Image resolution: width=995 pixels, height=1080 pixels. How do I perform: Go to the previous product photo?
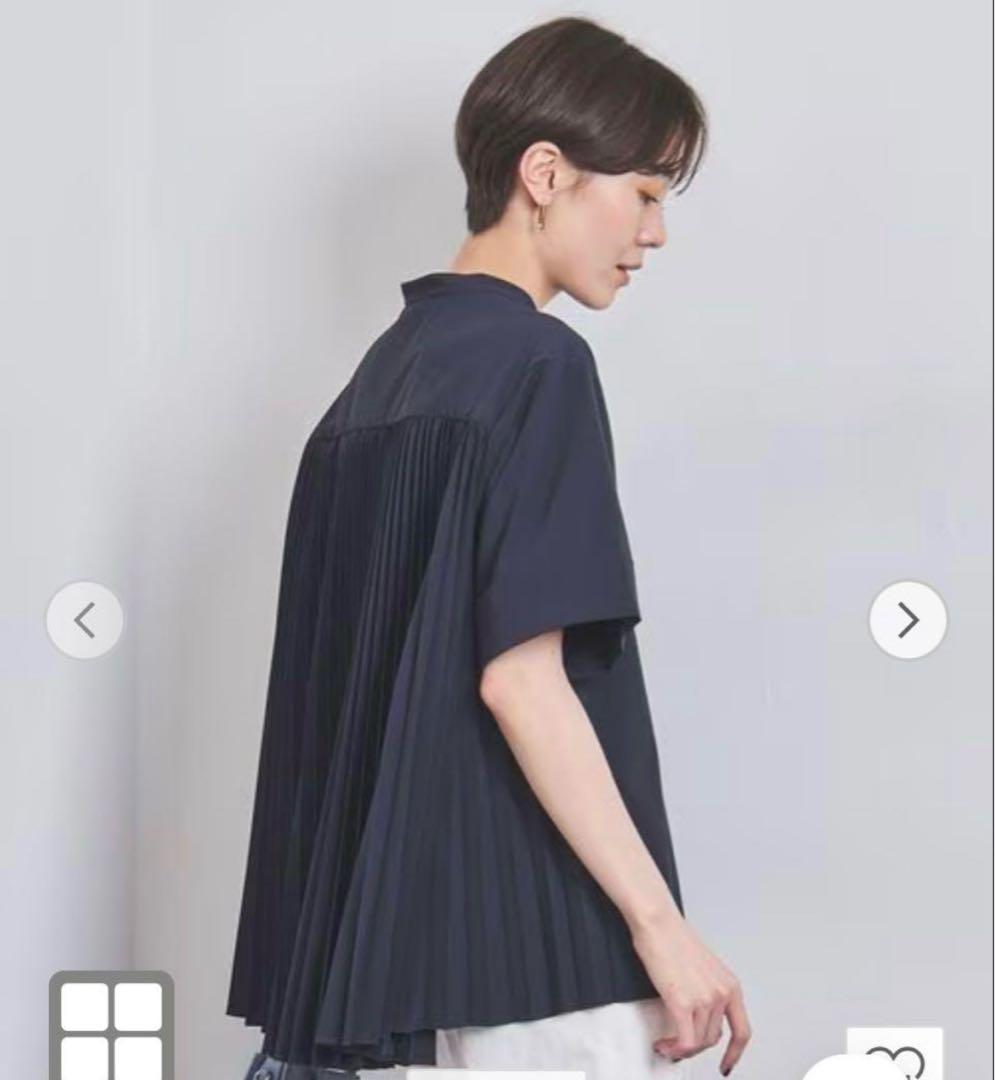point(85,621)
